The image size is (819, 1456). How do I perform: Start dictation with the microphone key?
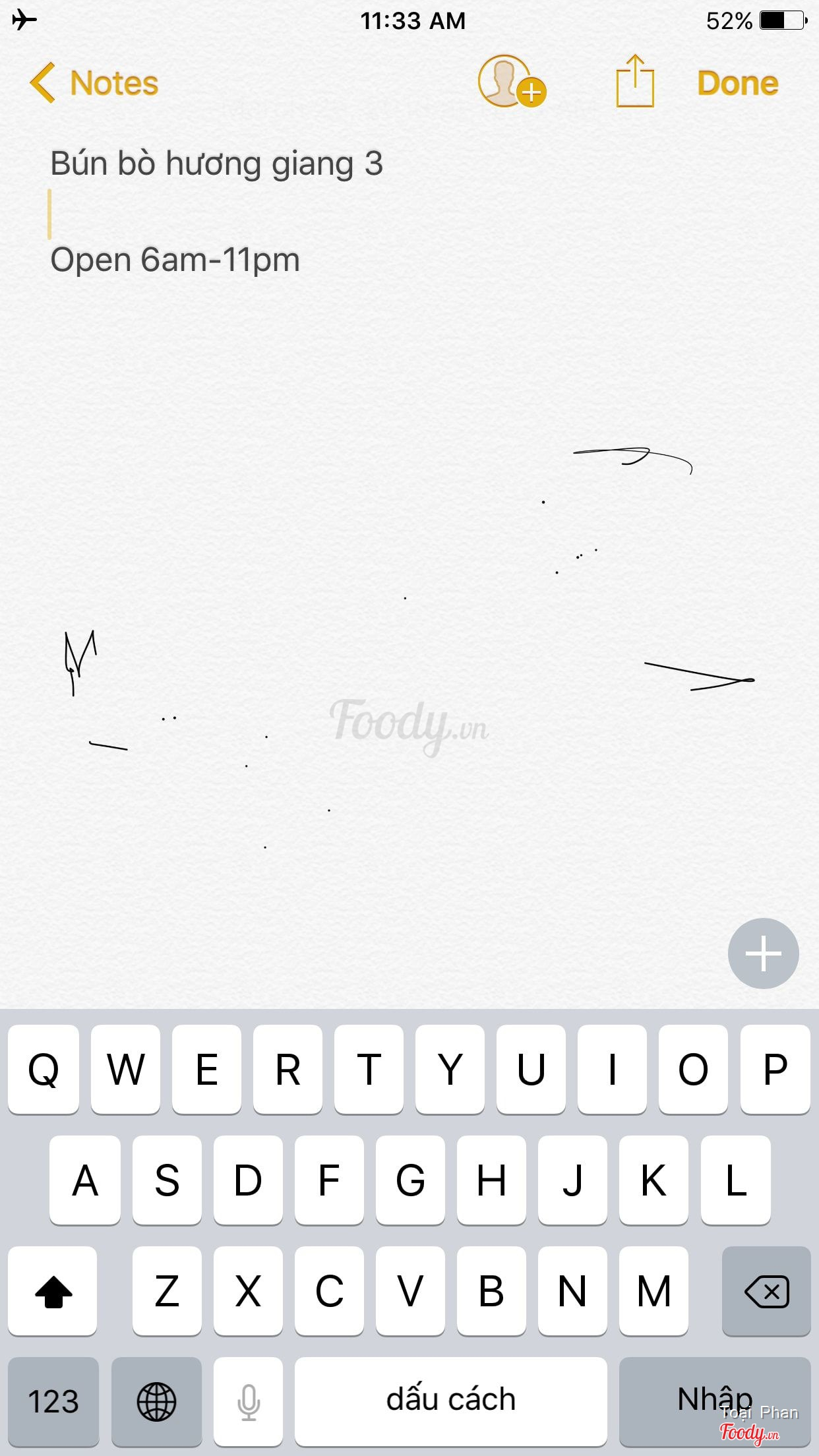tap(249, 1400)
